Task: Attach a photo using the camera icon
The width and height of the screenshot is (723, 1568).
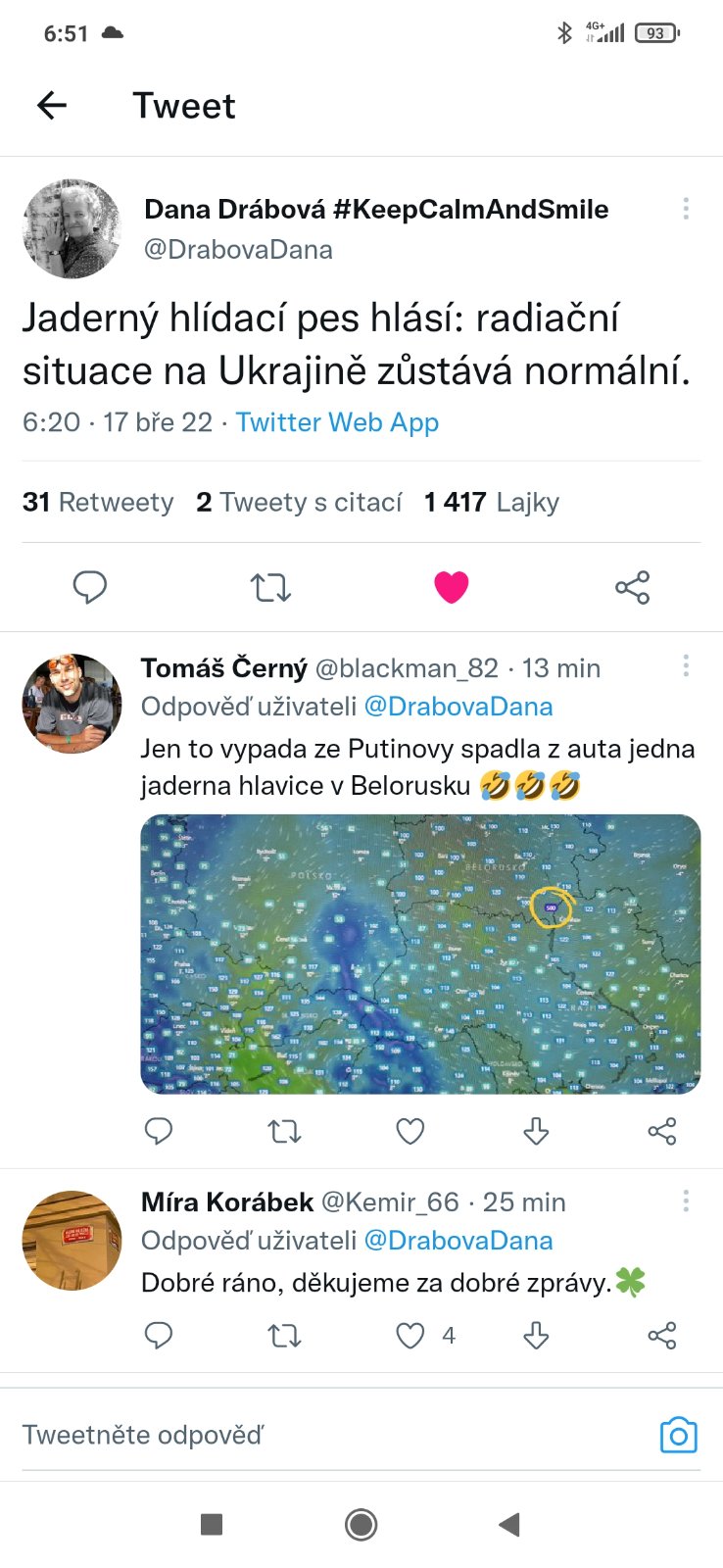Action: [678, 1435]
